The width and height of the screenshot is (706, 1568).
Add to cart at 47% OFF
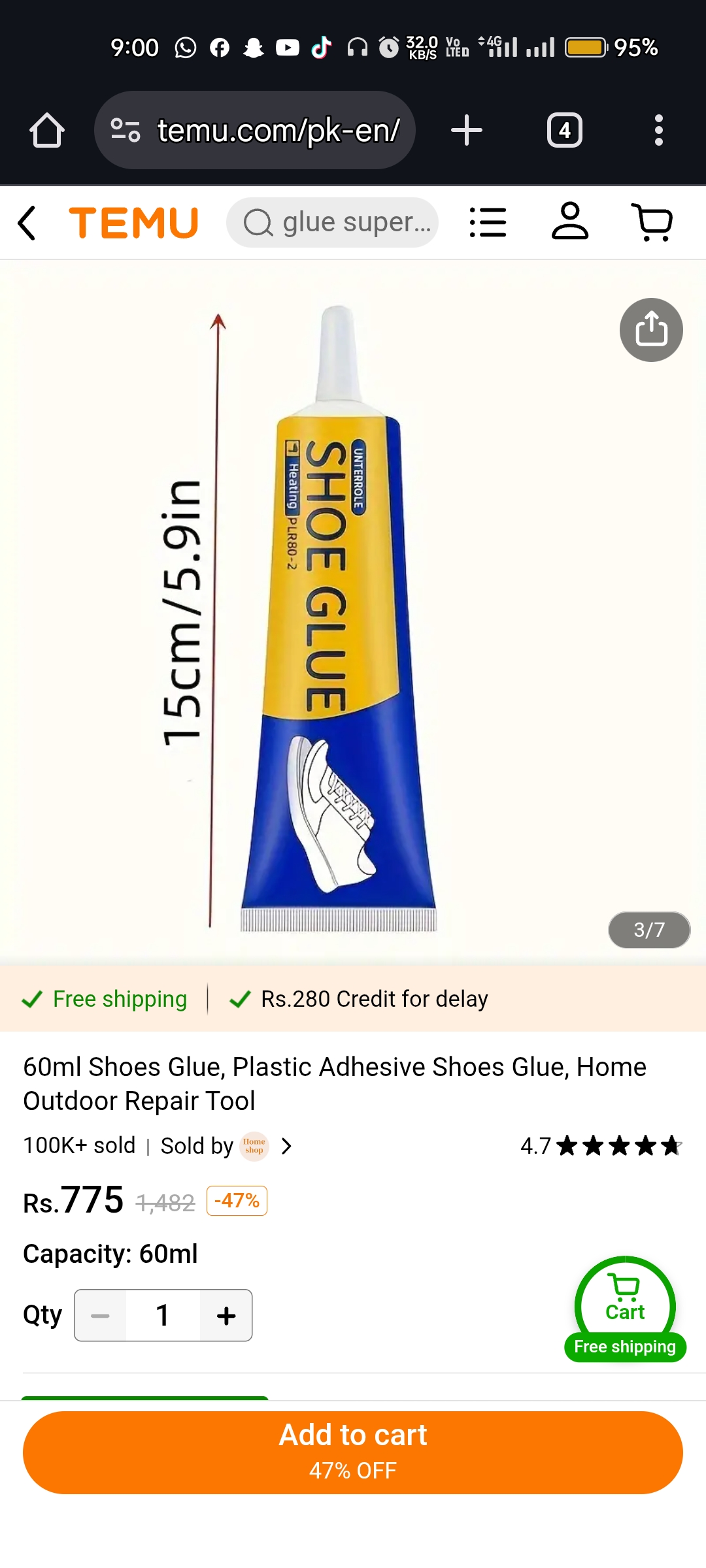click(x=353, y=1452)
